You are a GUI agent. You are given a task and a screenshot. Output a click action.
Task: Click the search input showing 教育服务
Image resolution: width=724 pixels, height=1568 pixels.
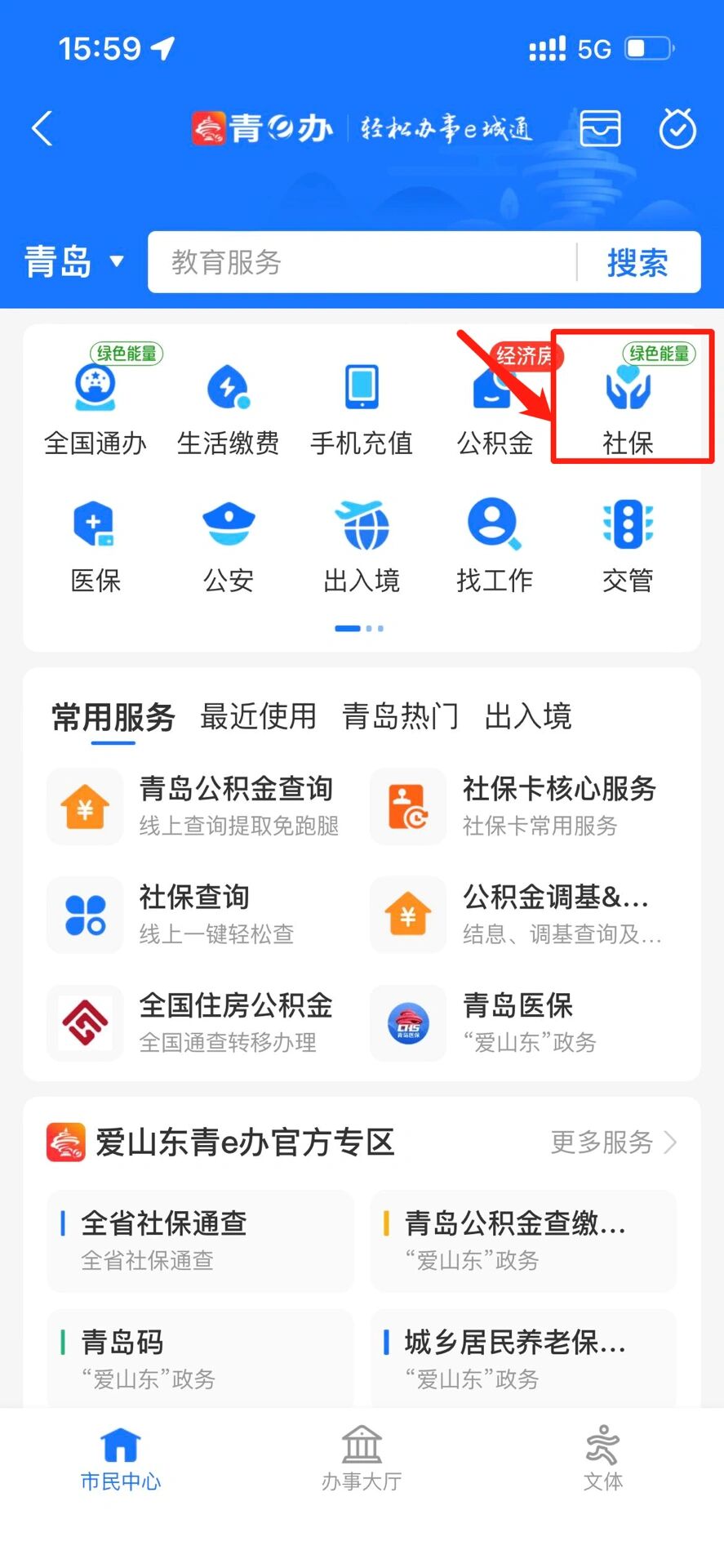point(359,262)
